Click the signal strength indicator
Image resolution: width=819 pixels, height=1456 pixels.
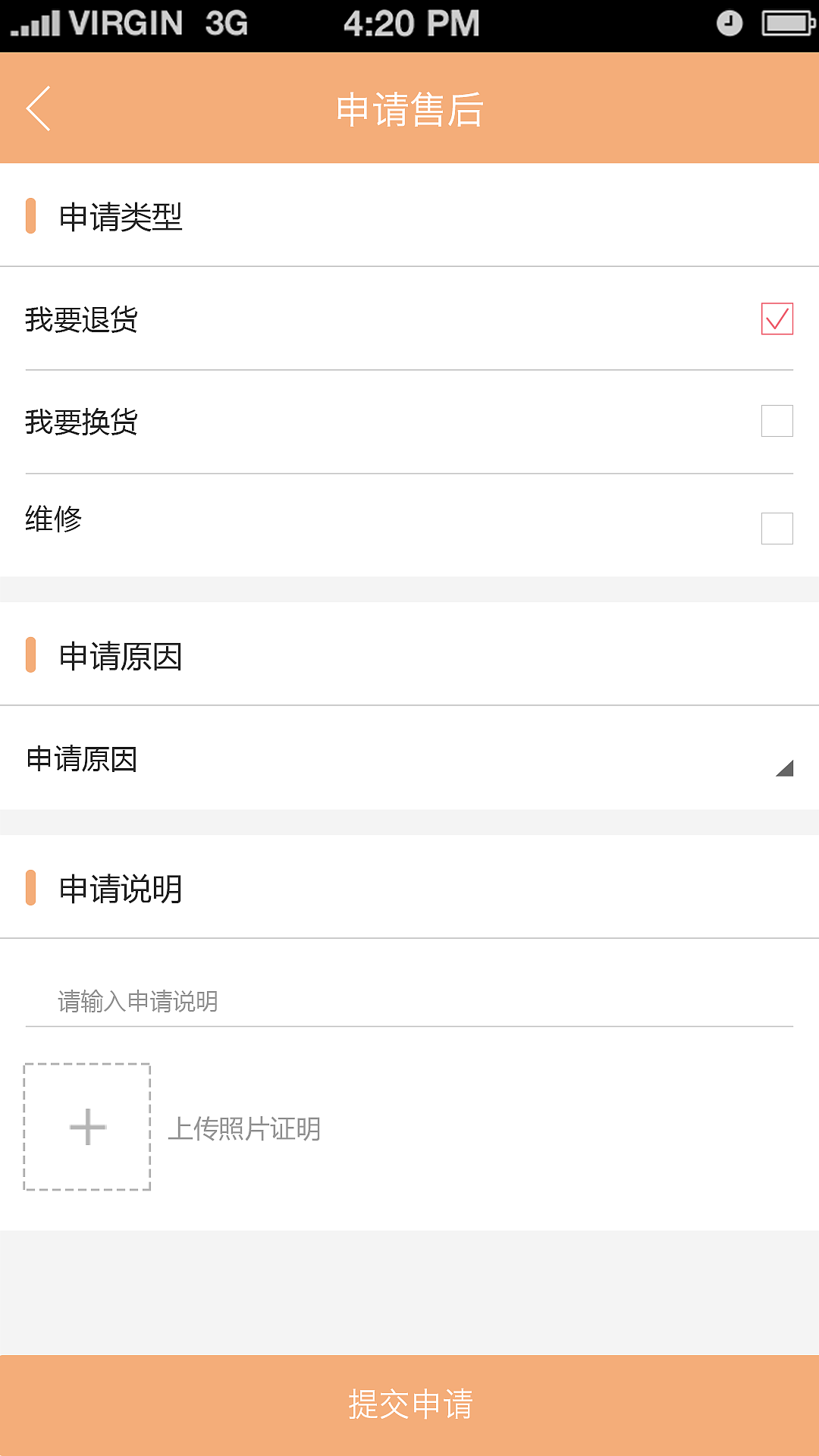click(x=33, y=23)
